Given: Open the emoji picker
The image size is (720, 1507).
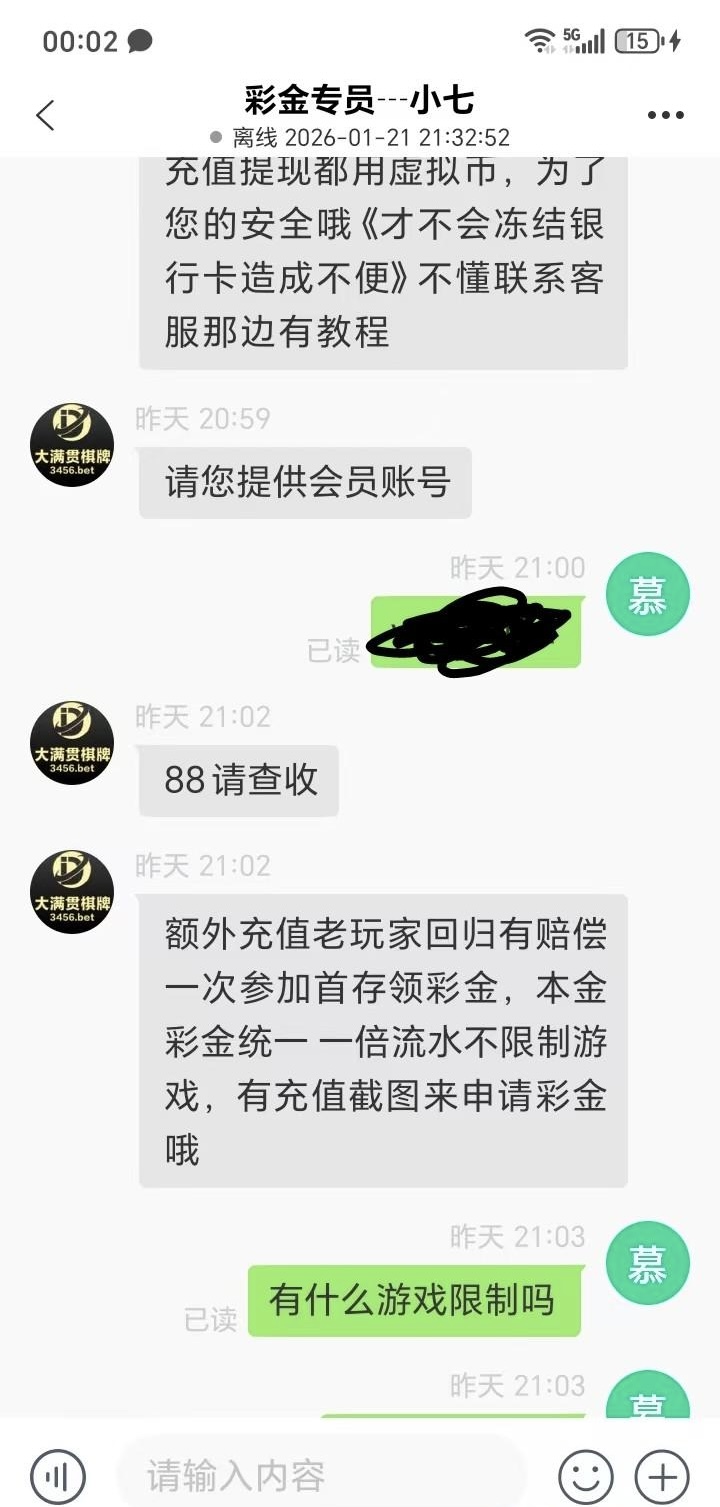Looking at the screenshot, I should (x=585, y=1475).
